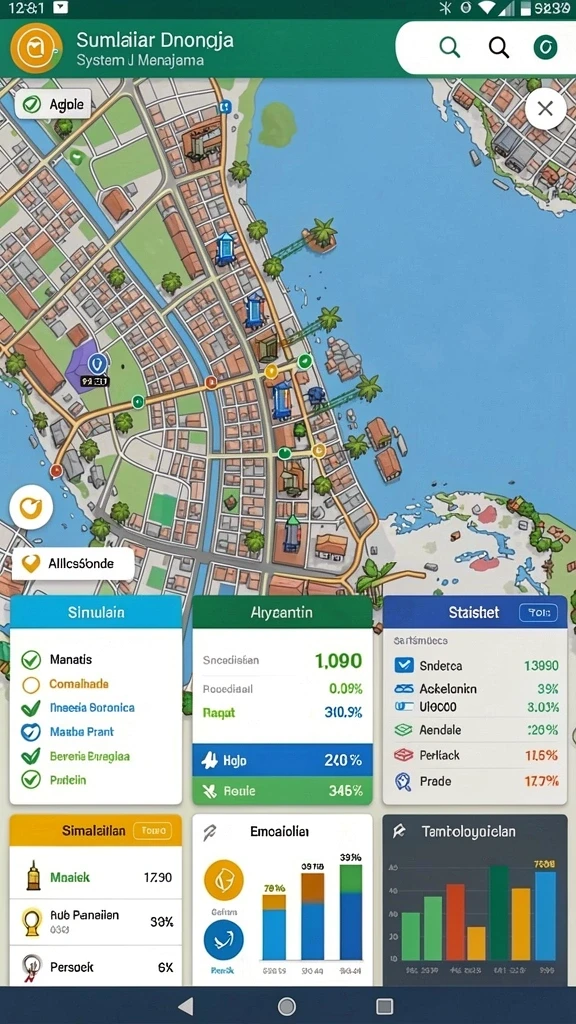
Task: Tap the small button in the Simalaitlan header
Action: click(152, 831)
